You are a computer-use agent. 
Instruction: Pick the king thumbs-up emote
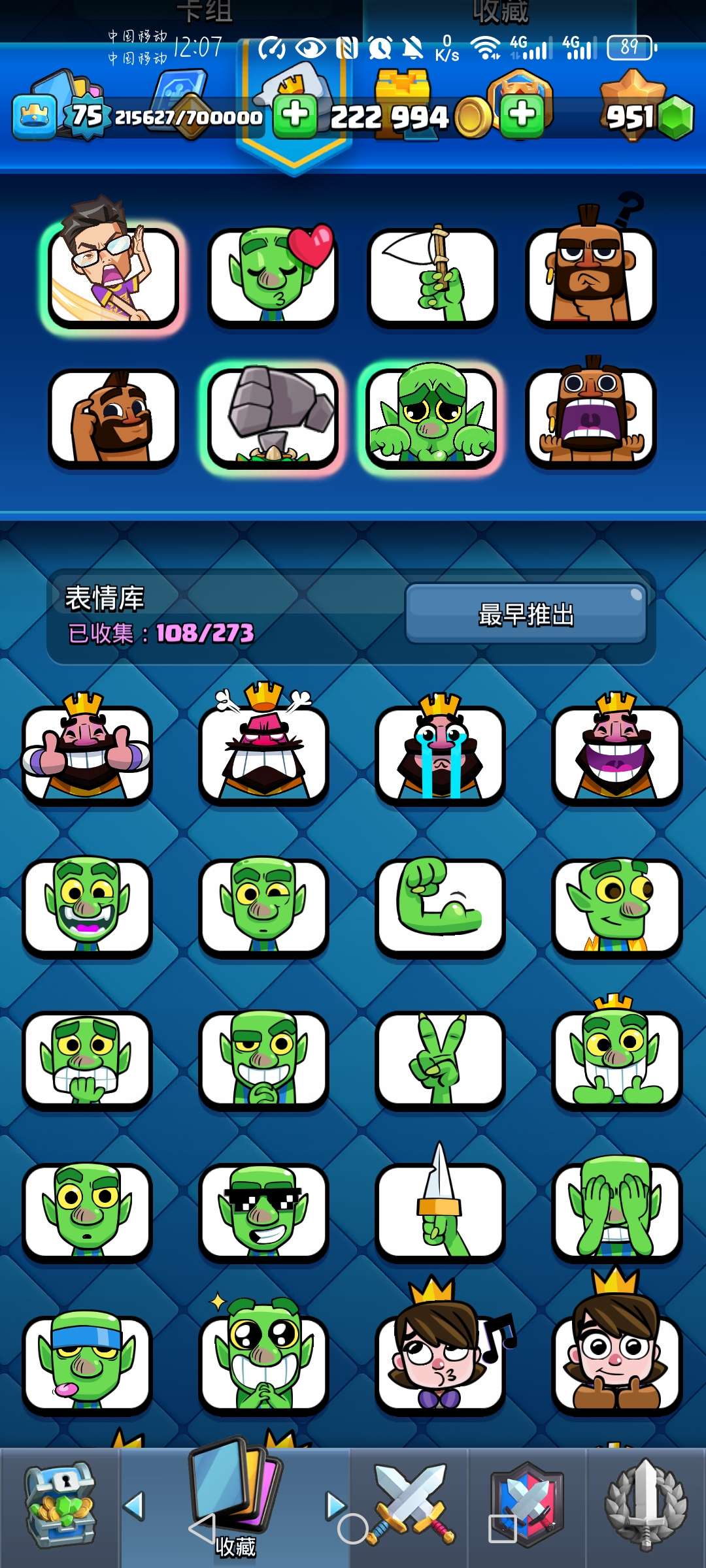pos(87,753)
